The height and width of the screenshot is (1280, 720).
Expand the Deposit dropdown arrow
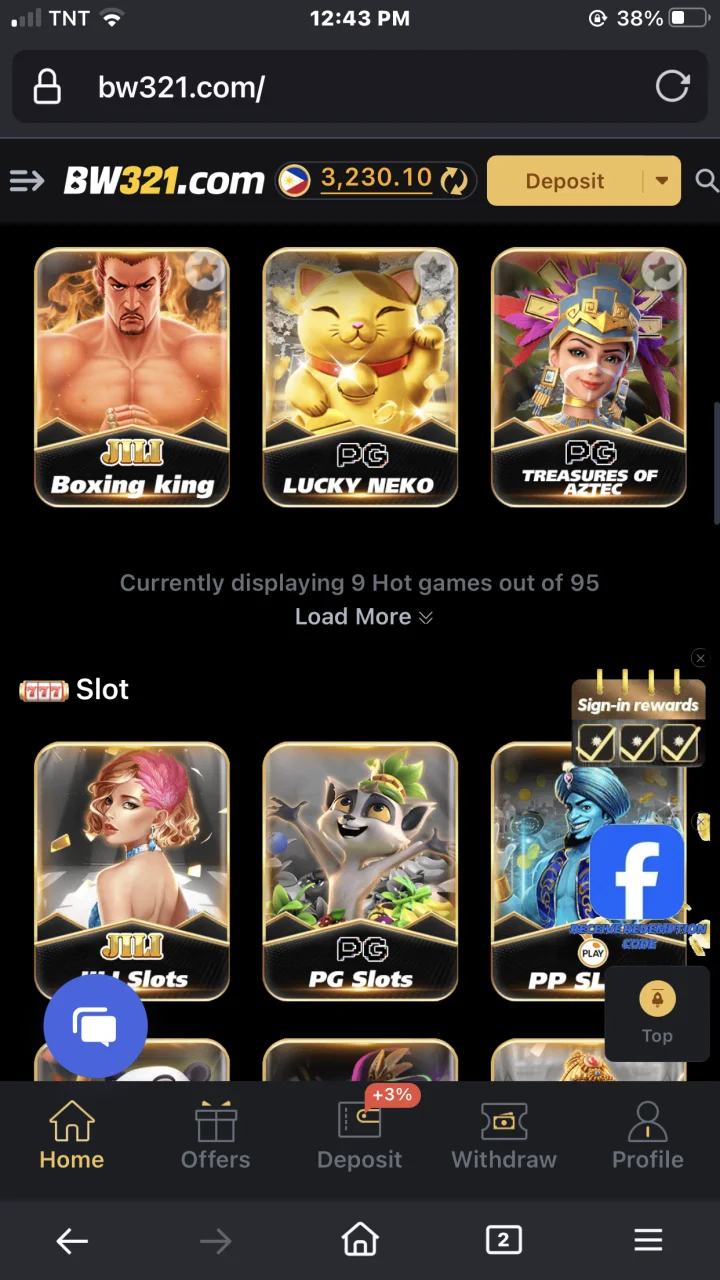point(662,181)
